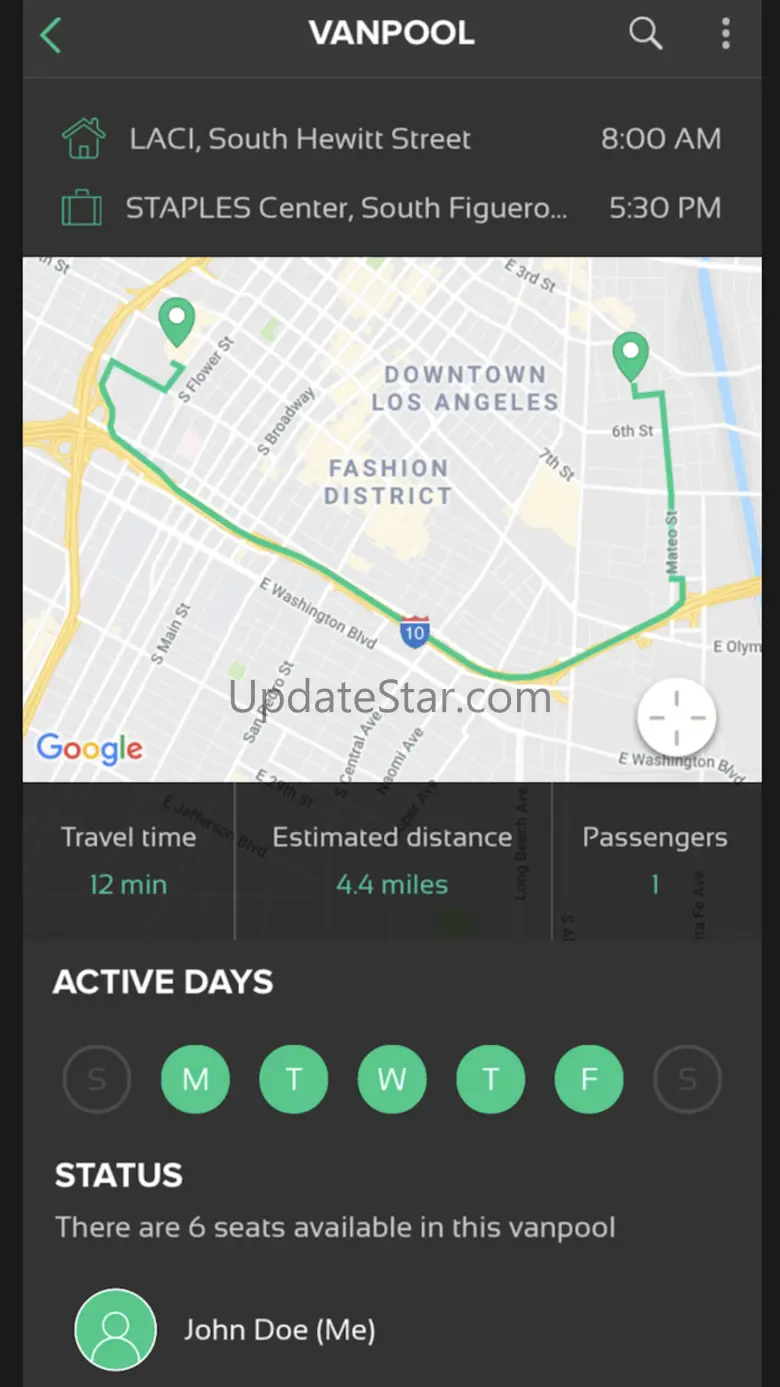Recenter the map with the crosshair button
Image resolution: width=780 pixels, height=1387 pixels.
[x=676, y=718]
